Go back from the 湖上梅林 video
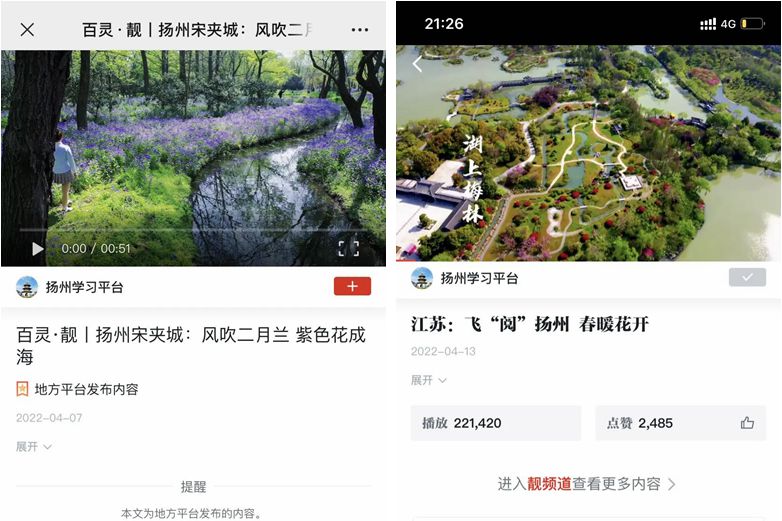782x521 pixels. (418, 65)
